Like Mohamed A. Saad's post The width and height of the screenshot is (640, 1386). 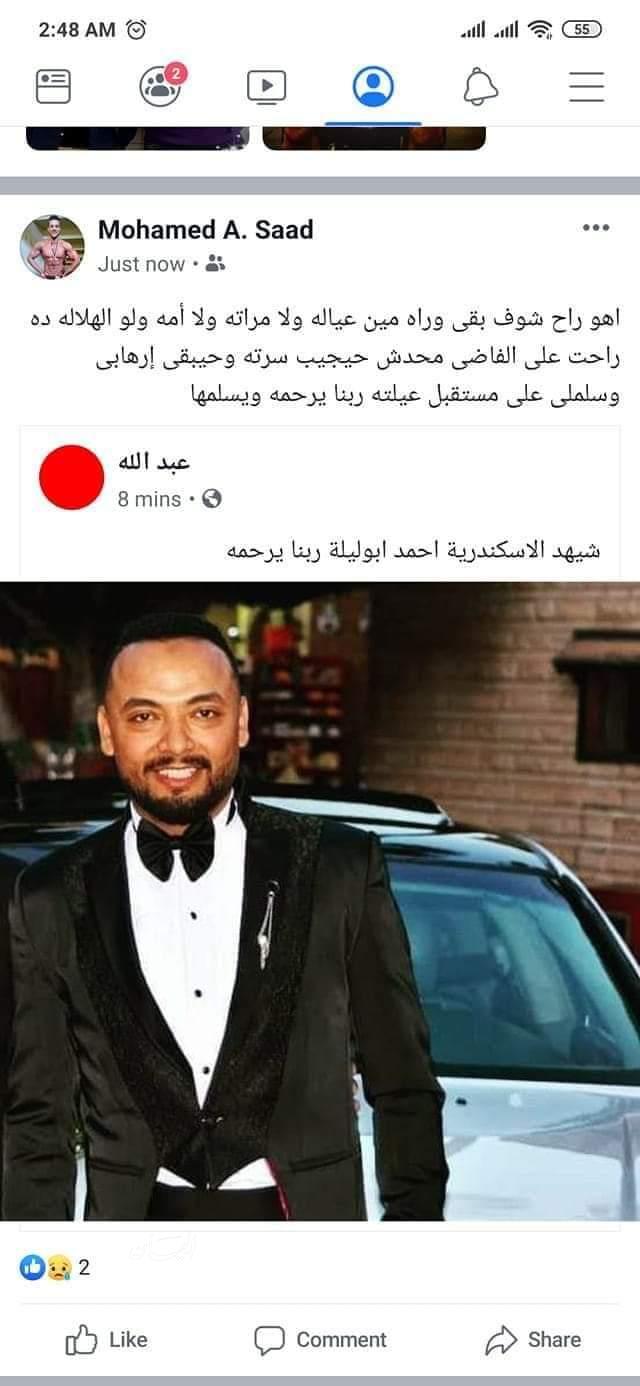click(106, 1339)
